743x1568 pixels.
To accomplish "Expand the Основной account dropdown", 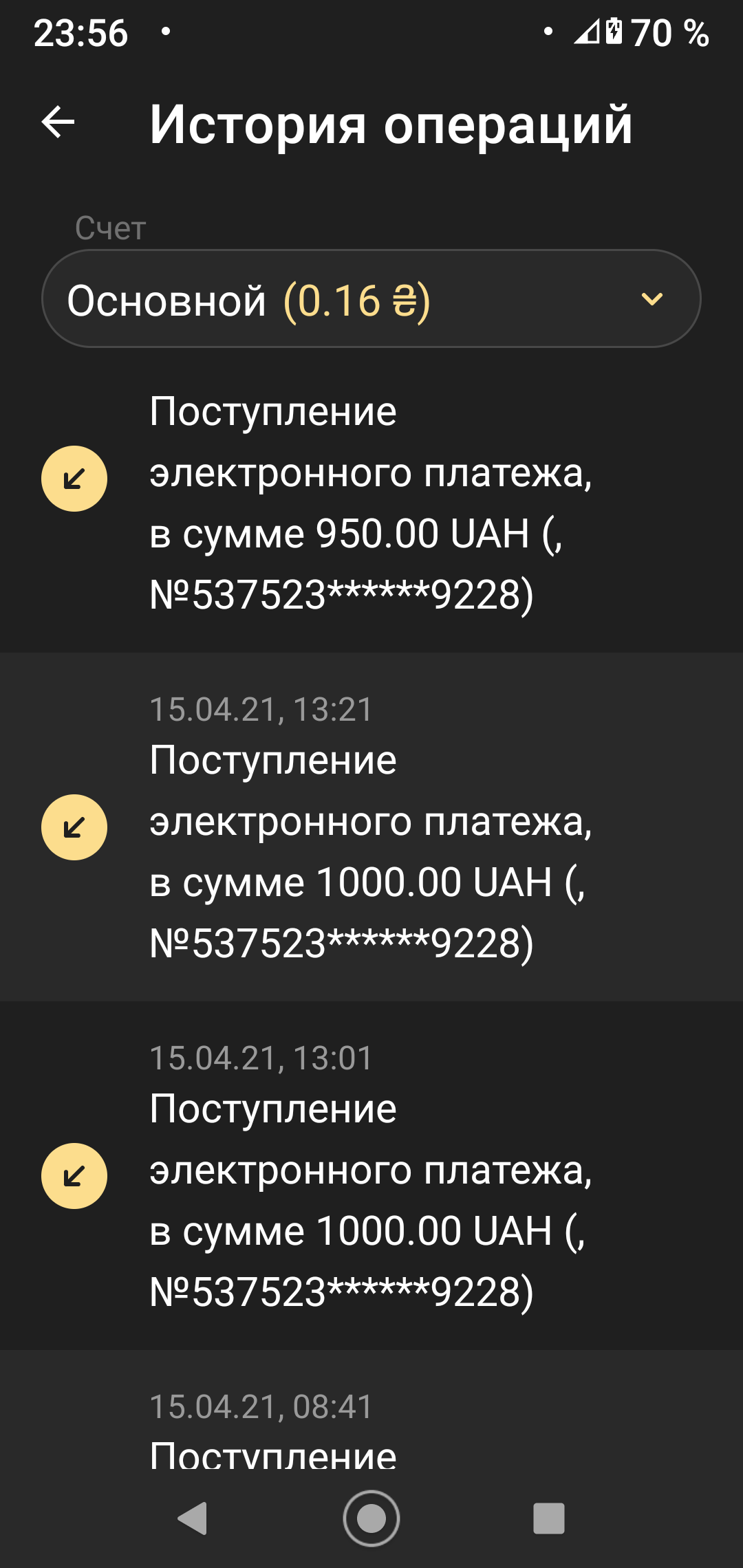I will [371, 299].
